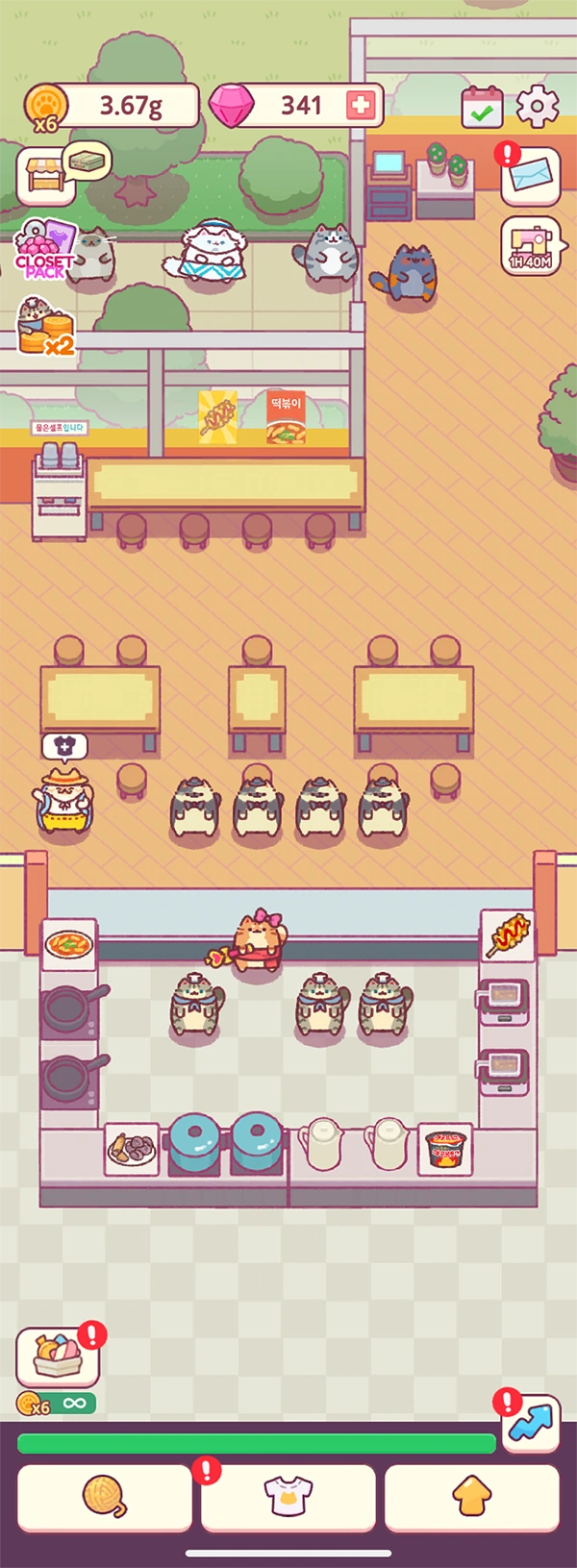Open the yarn ball tab
The height and width of the screenshot is (1568, 577).
click(104, 1497)
